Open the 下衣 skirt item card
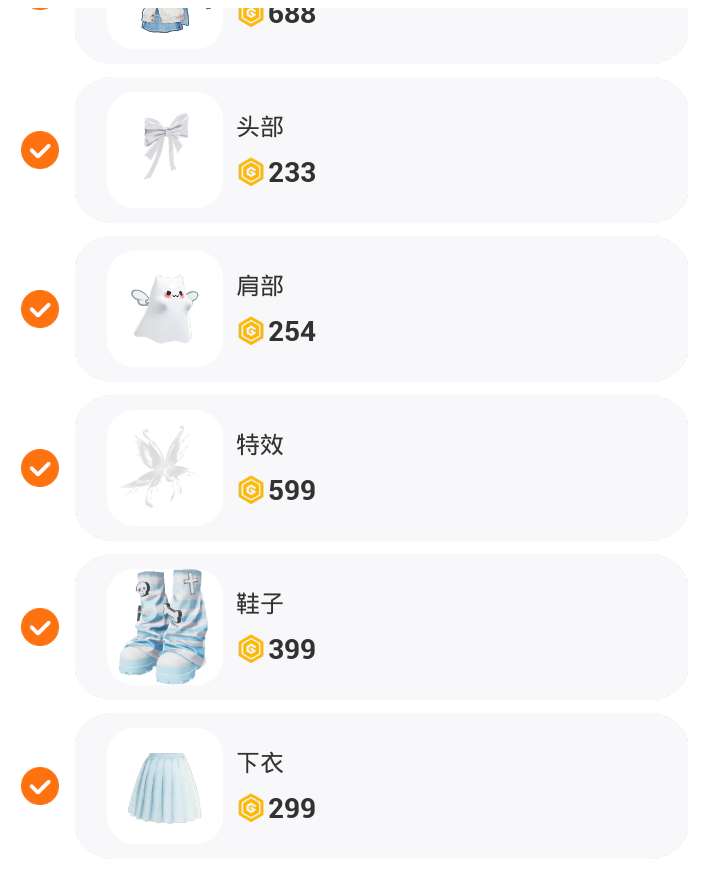The height and width of the screenshot is (876, 704). (450, 786)
